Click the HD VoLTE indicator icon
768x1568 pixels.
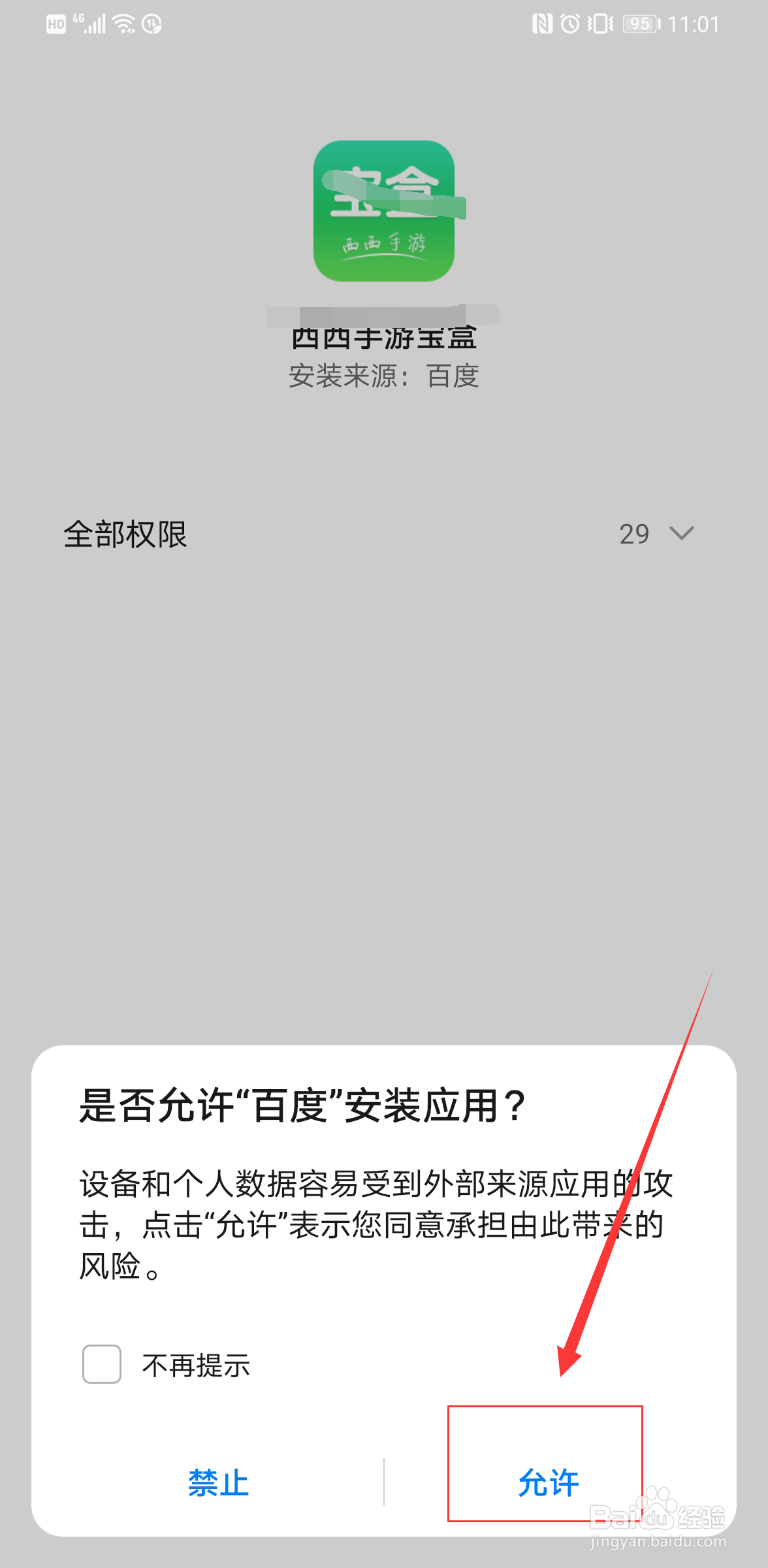pos(56,24)
